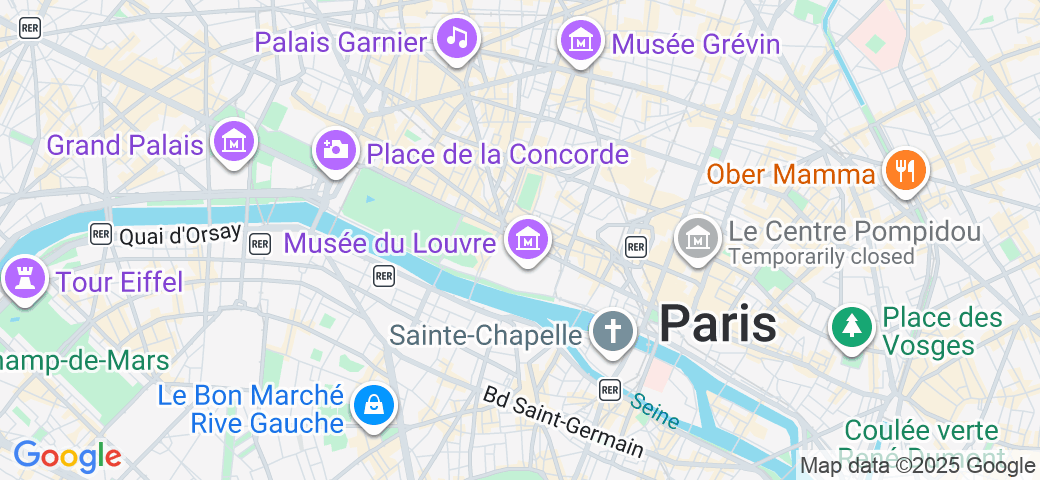The width and height of the screenshot is (1040, 480).
Task: Select the Ober Mamma restaurant pin
Action: [x=905, y=170]
